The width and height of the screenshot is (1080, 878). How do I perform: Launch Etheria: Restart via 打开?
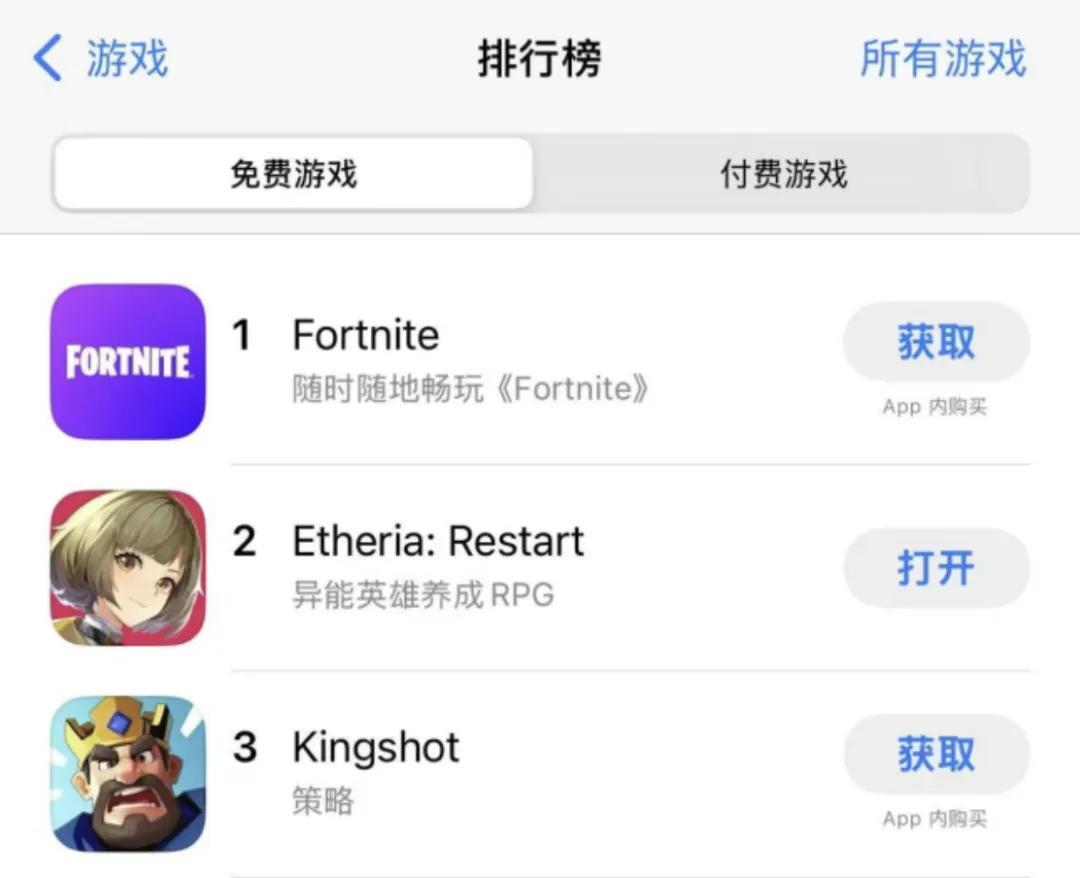[x=935, y=569]
